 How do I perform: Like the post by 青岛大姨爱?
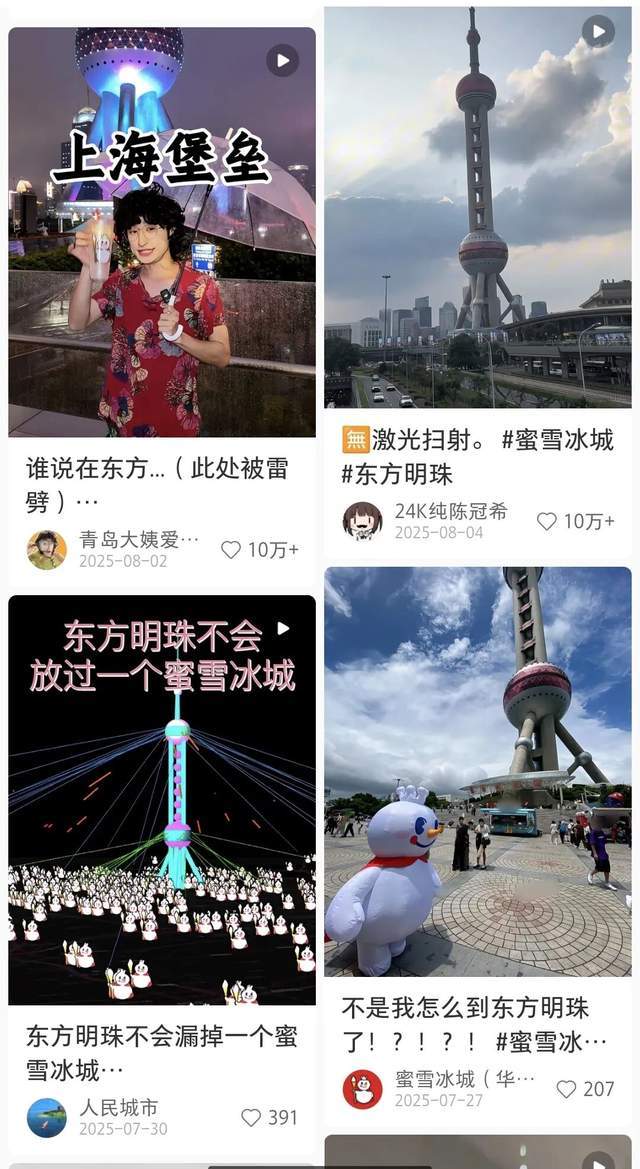pos(231,550)
